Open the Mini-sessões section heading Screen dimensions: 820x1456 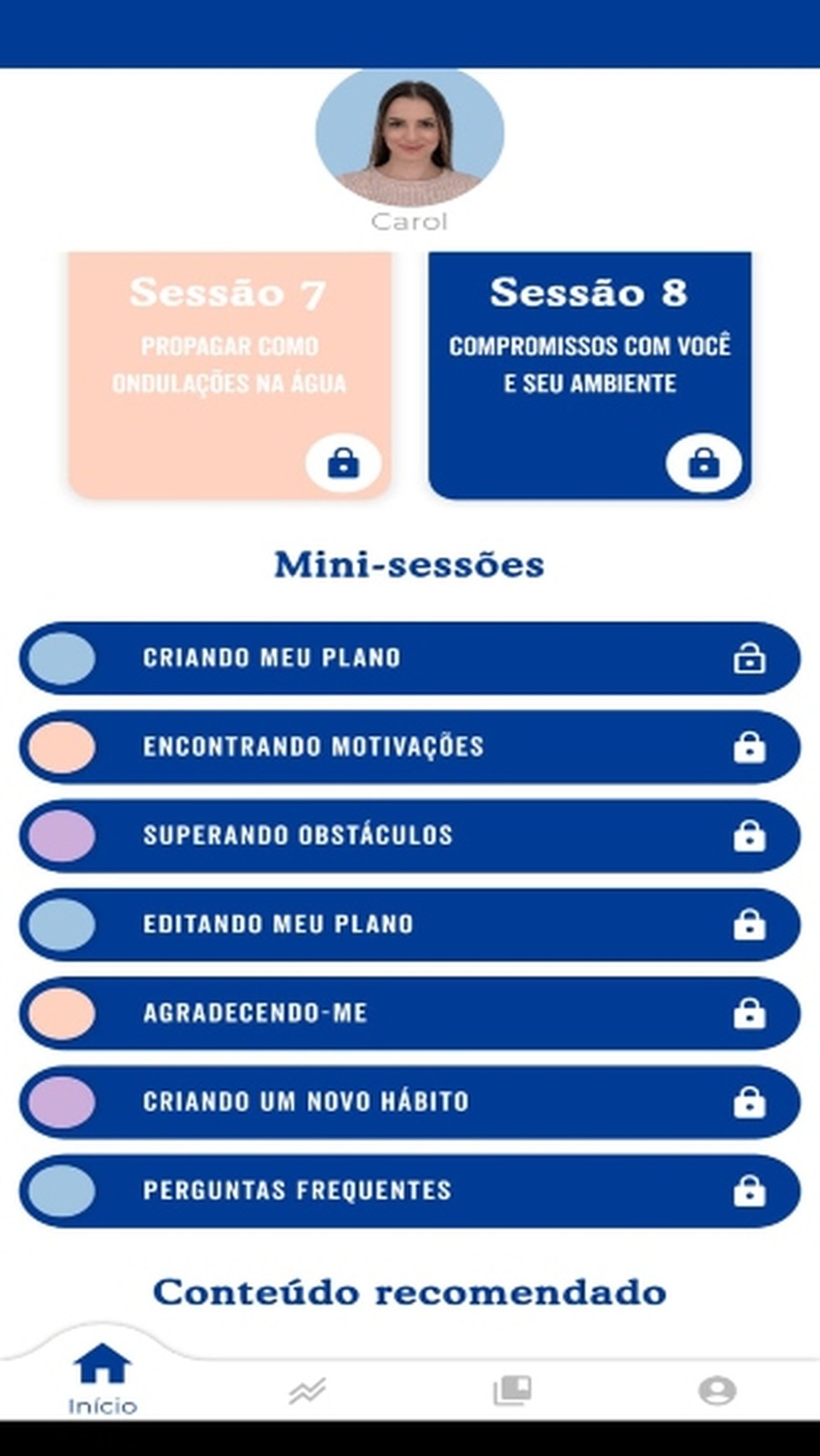[x=409, y=562]
